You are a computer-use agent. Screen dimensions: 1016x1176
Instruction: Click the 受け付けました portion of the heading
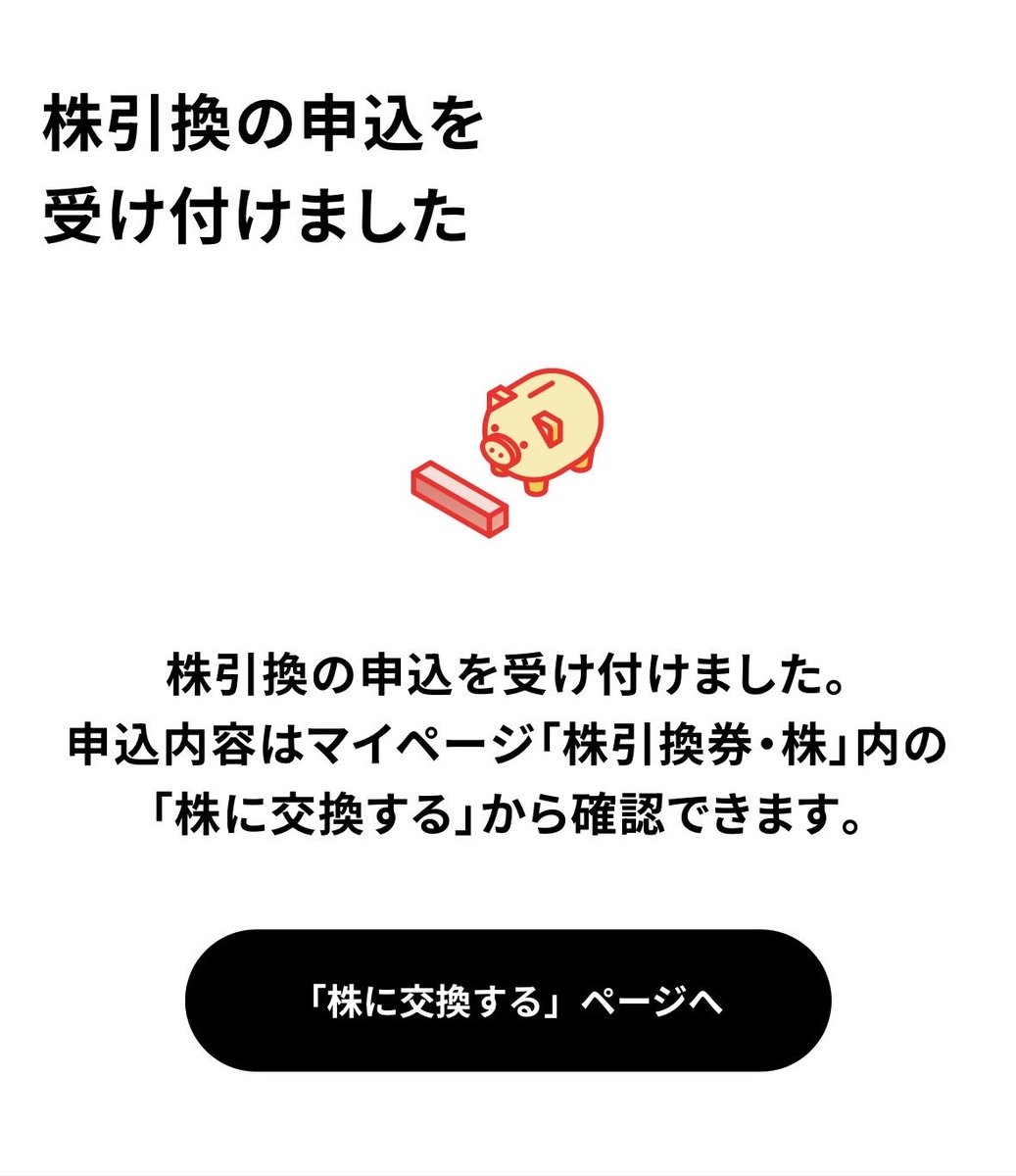[255, 211]
